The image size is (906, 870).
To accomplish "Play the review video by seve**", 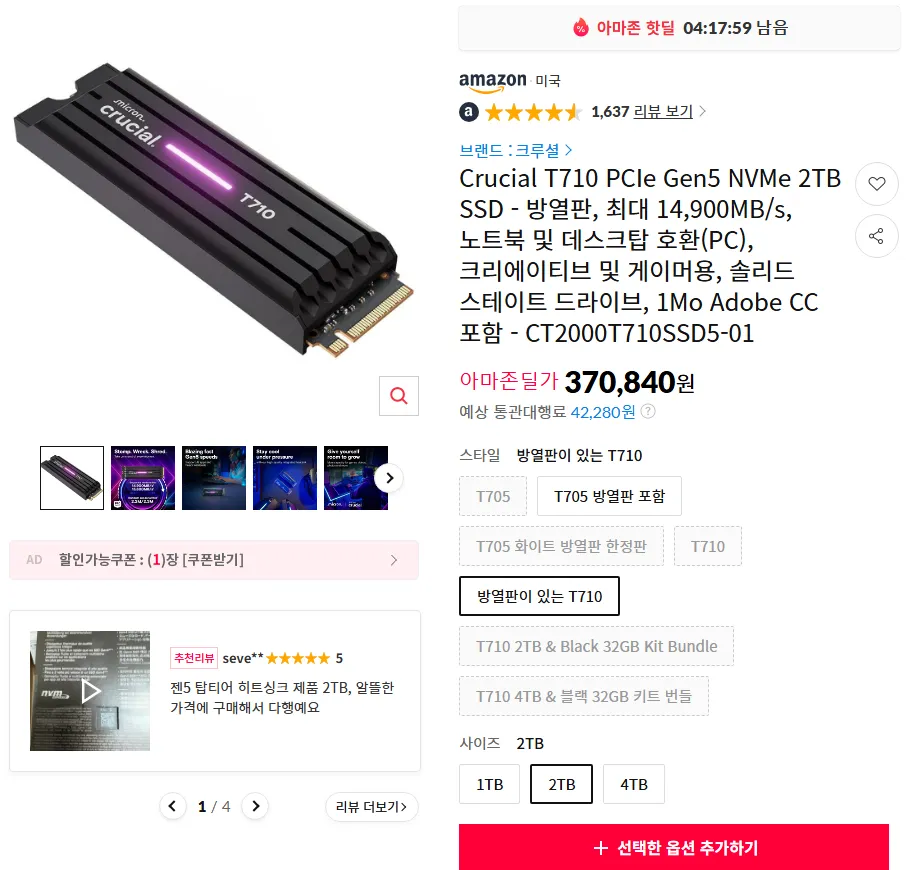I will (x=91, y=690).
